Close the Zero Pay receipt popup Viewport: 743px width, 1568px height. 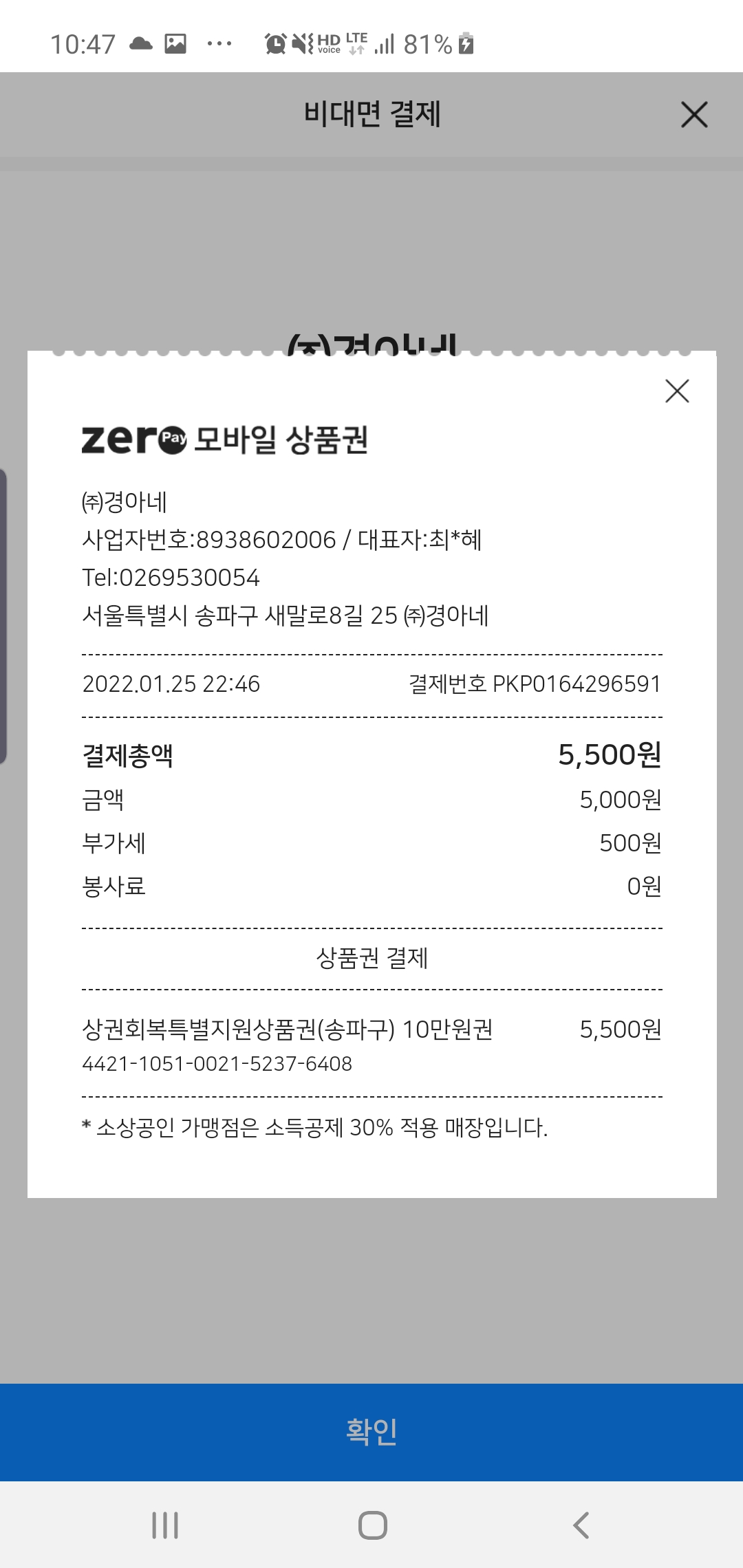(x=677, y=391)
